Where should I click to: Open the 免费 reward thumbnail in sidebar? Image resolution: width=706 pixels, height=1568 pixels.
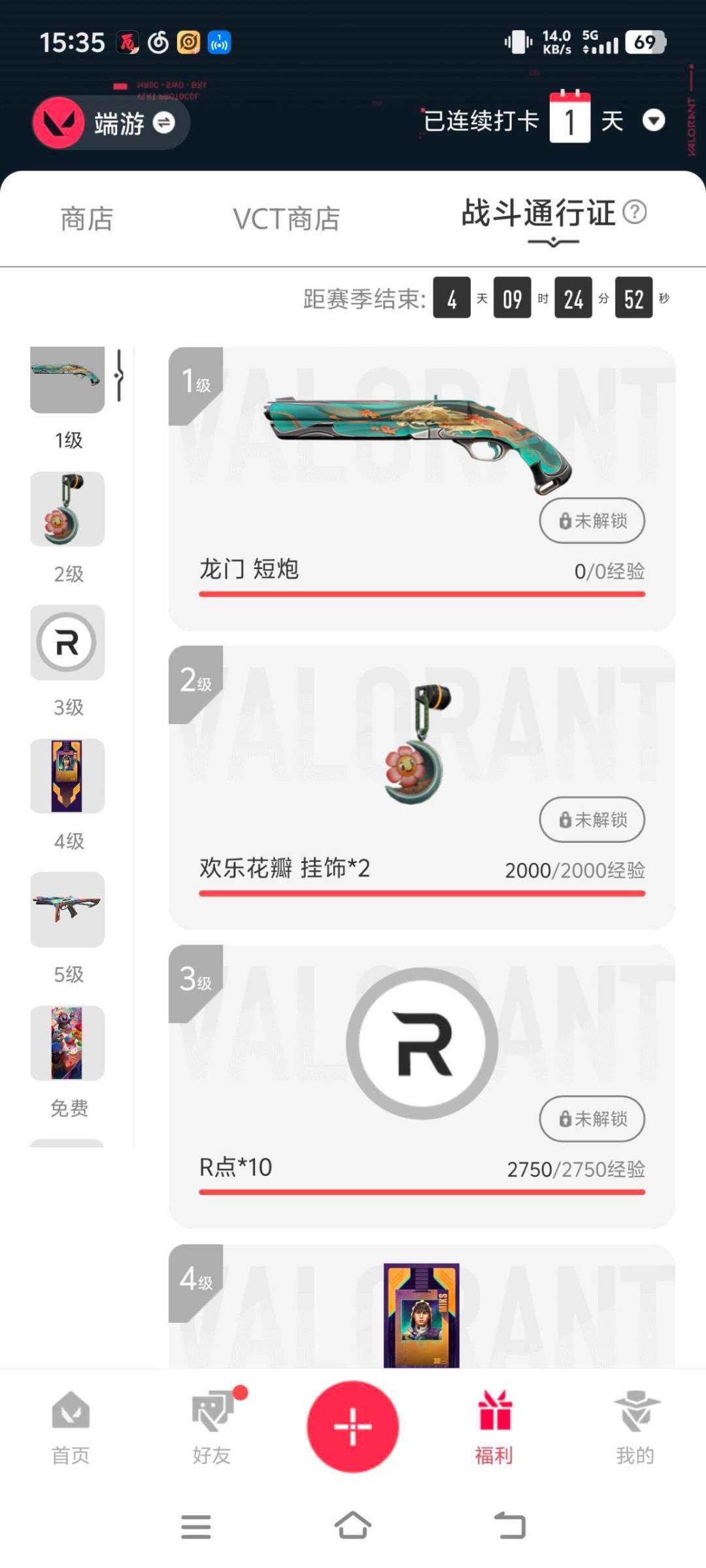click(67, 1044)
